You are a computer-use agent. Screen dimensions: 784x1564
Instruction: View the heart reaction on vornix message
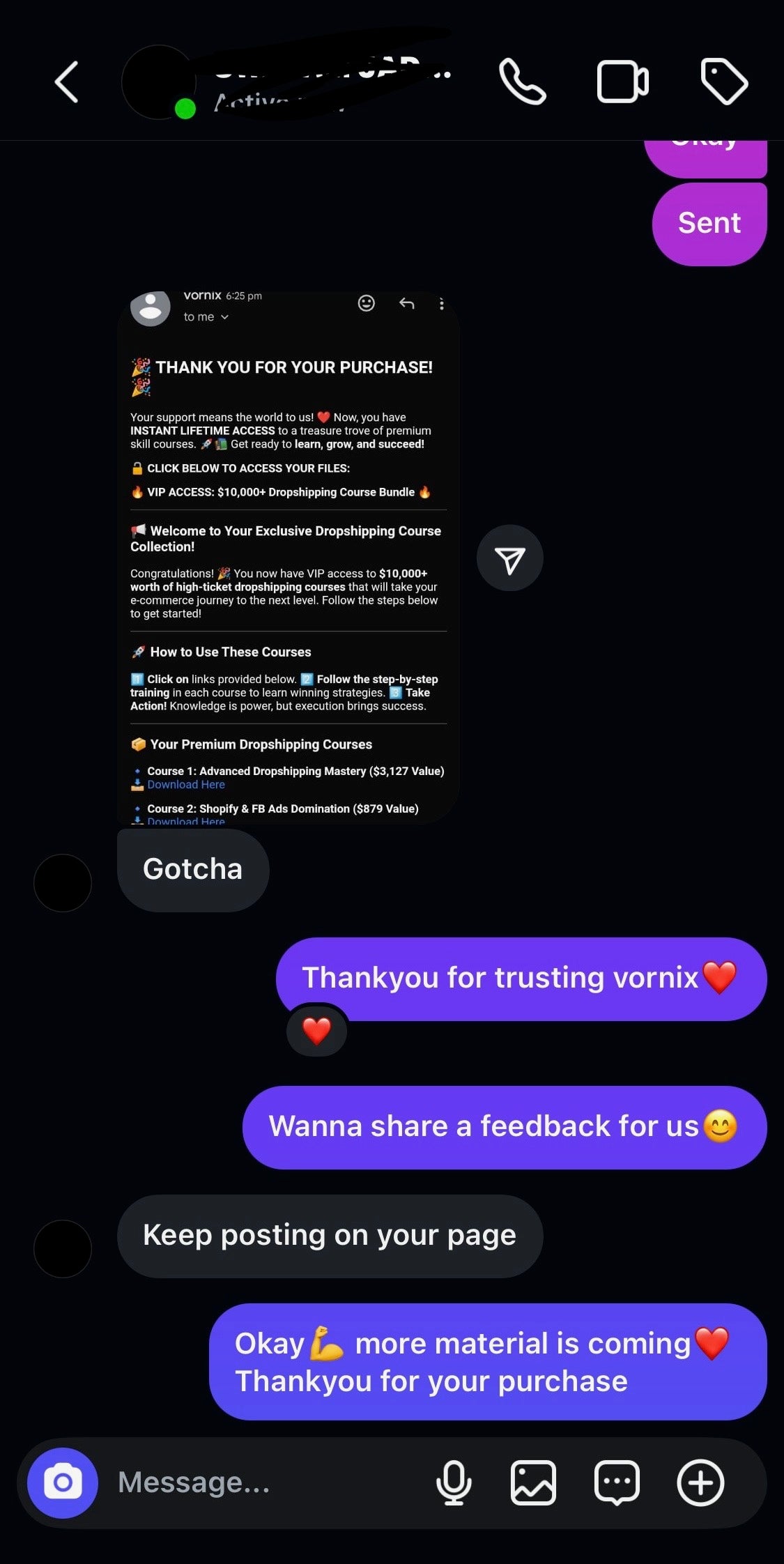[x=317, y=1031]
